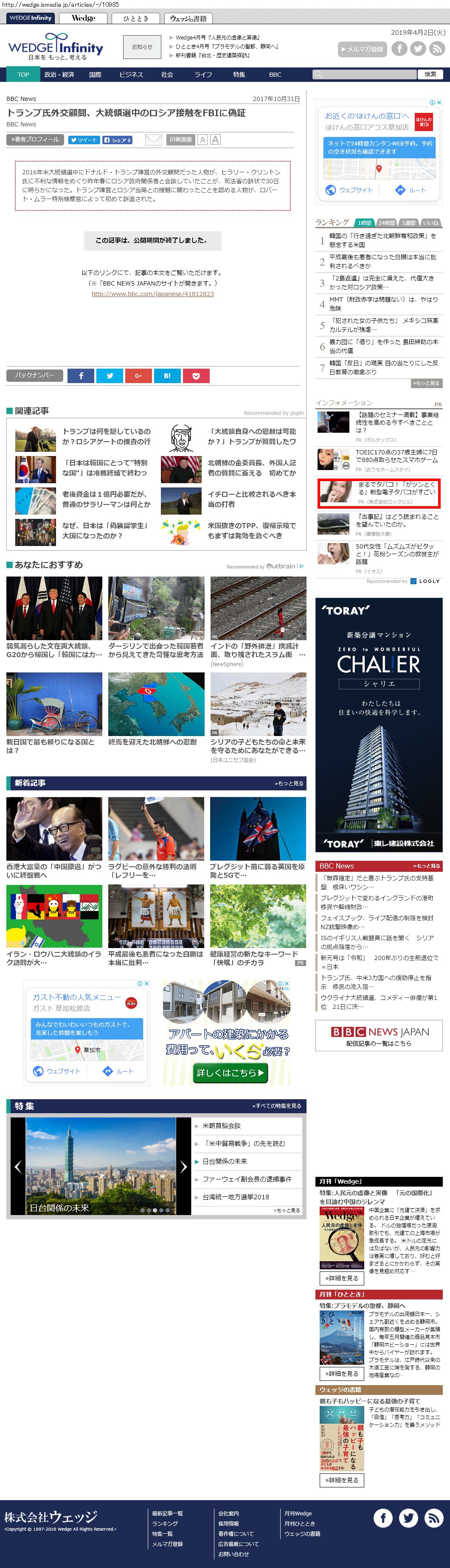See more 新着記事 with もっと見る
450x1568 pixels.
[x=289, y=784]
